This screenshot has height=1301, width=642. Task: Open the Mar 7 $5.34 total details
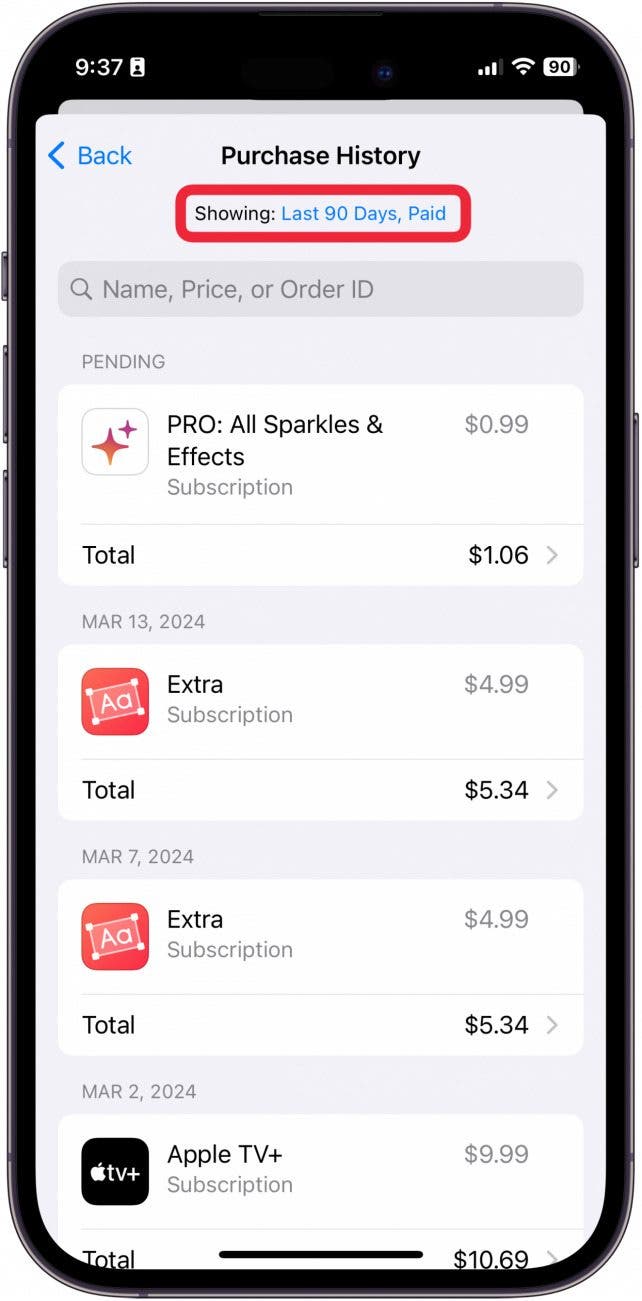(x=320, y=1025)
